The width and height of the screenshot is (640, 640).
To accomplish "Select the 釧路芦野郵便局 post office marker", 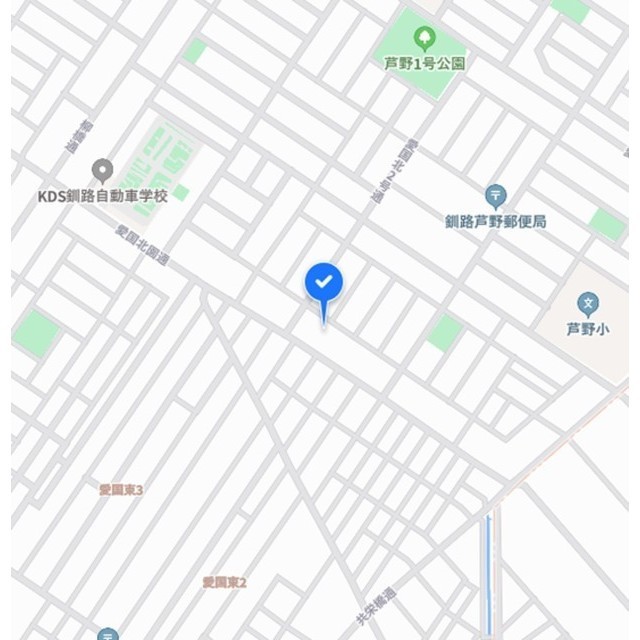I will coord(495,196).
